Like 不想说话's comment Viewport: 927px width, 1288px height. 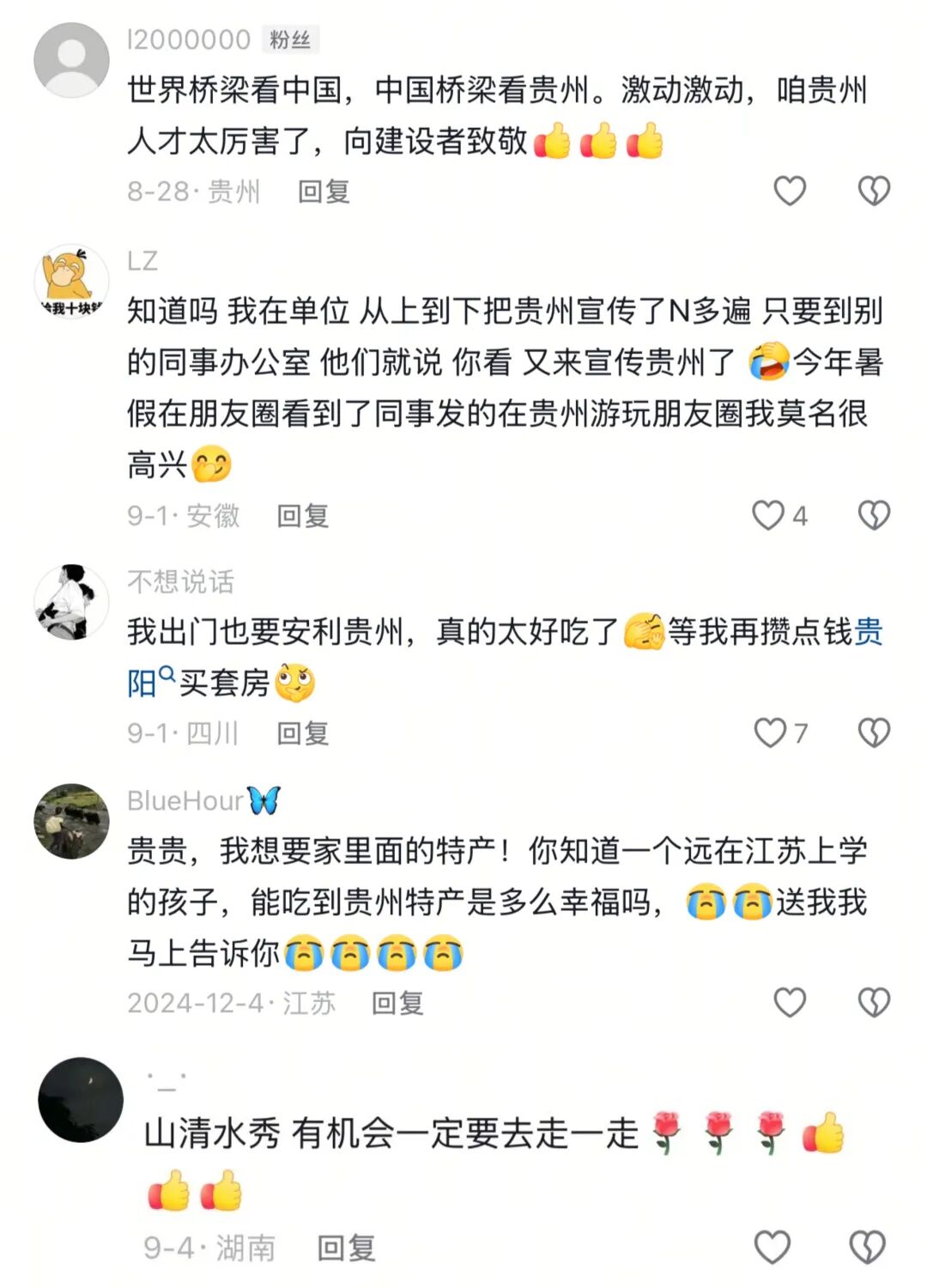pos(770,733)
